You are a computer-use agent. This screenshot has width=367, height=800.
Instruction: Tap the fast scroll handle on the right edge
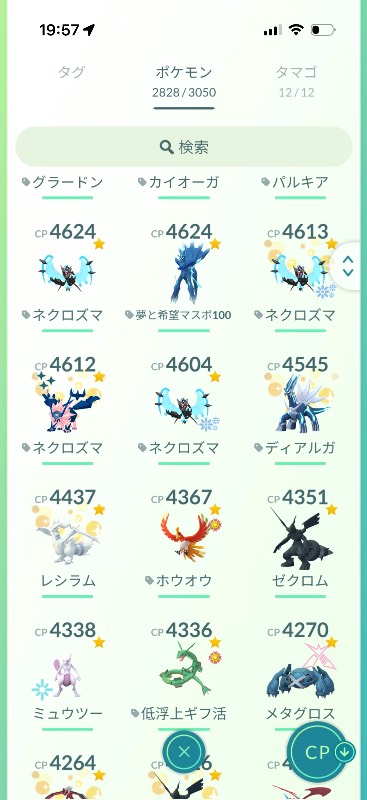tap(348, 266)
